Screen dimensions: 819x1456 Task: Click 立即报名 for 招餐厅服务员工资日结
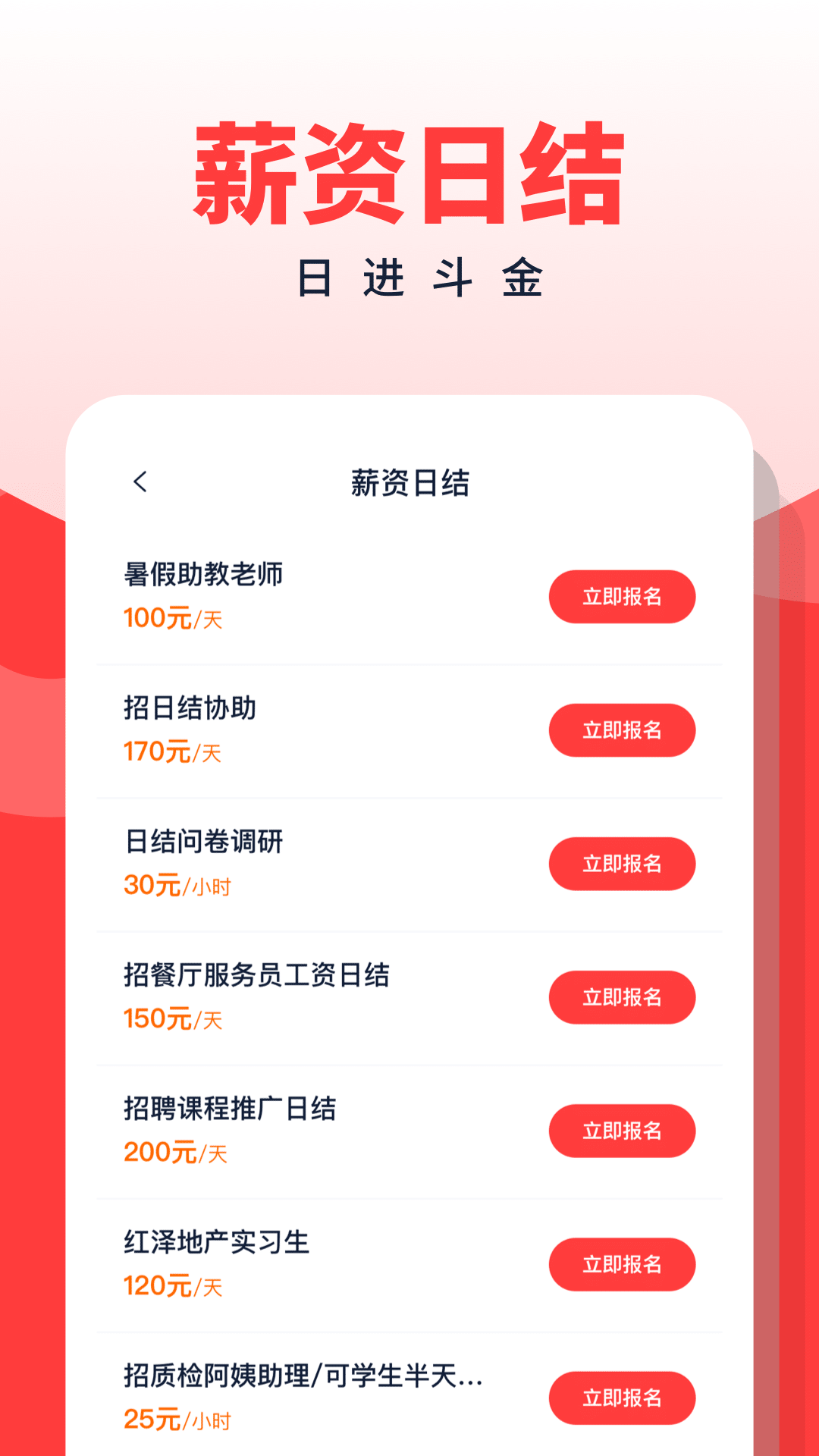point(621,998)
